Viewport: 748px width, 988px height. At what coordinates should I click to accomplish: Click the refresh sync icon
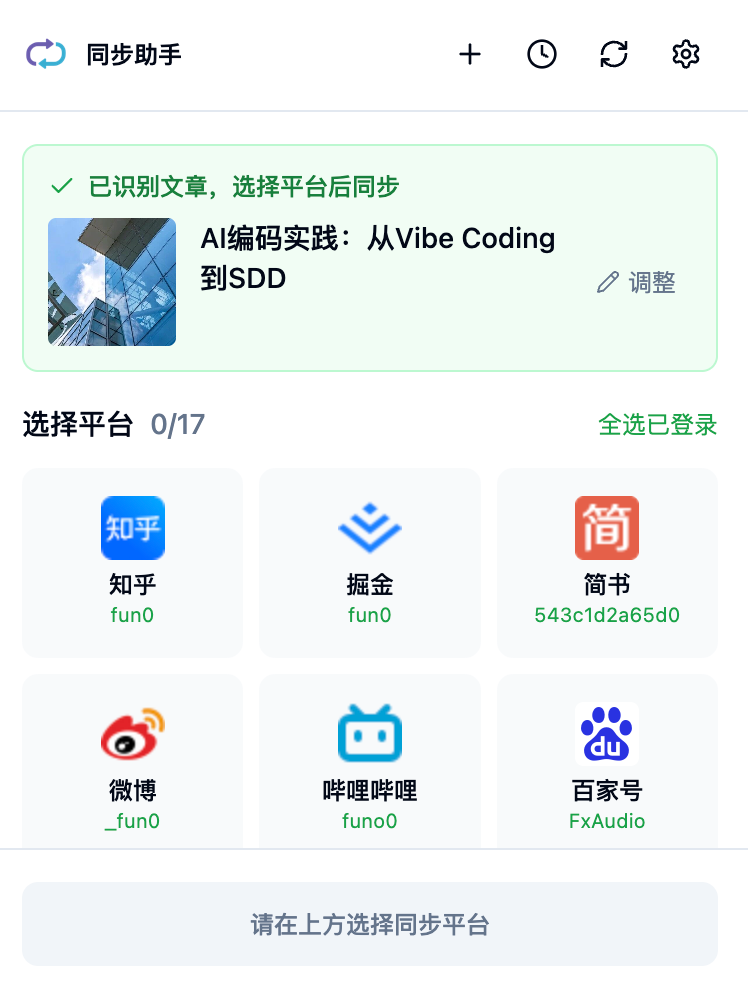614,54
